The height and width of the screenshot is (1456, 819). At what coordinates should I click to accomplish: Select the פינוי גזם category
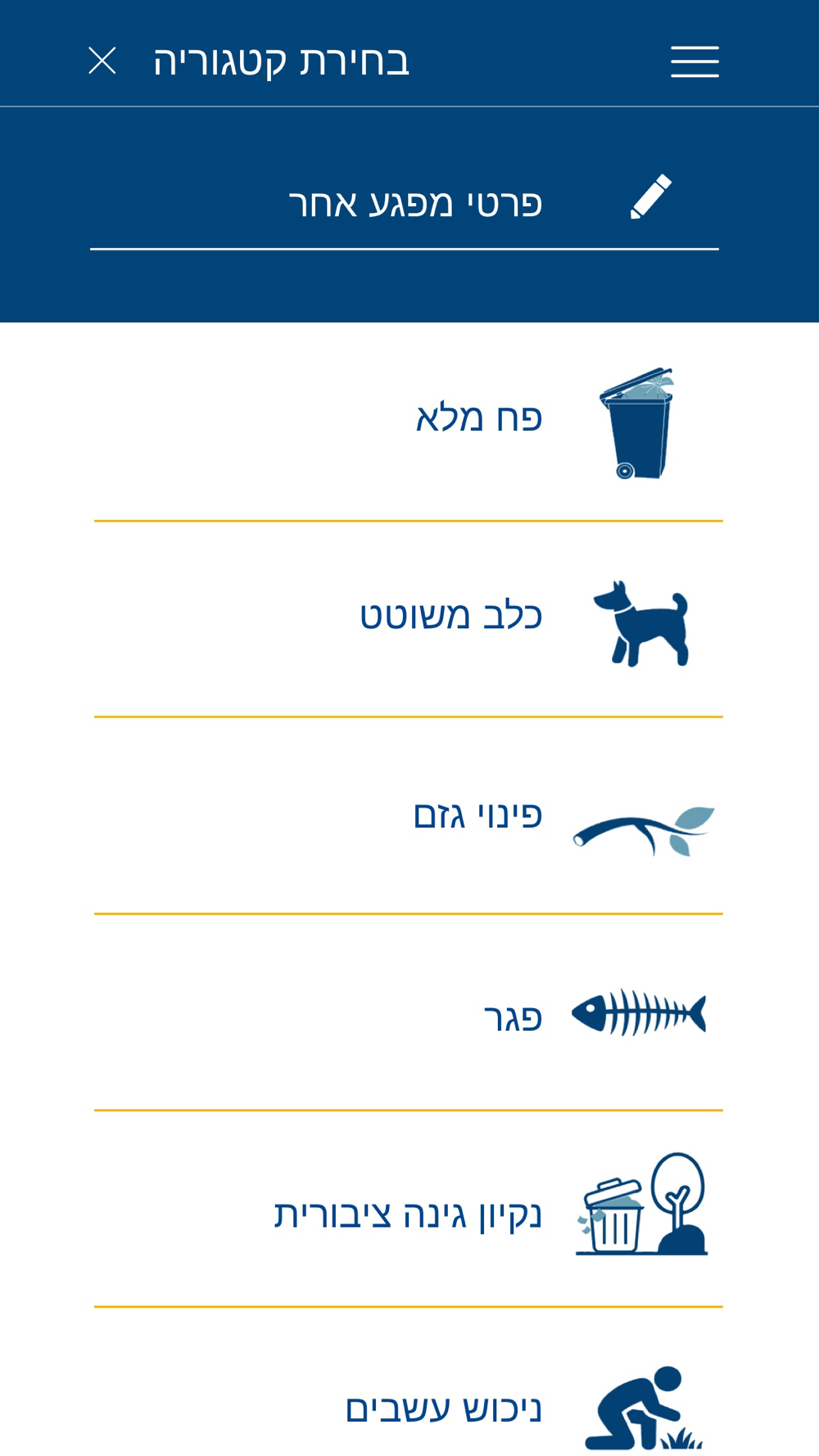[x=409, y=816]
